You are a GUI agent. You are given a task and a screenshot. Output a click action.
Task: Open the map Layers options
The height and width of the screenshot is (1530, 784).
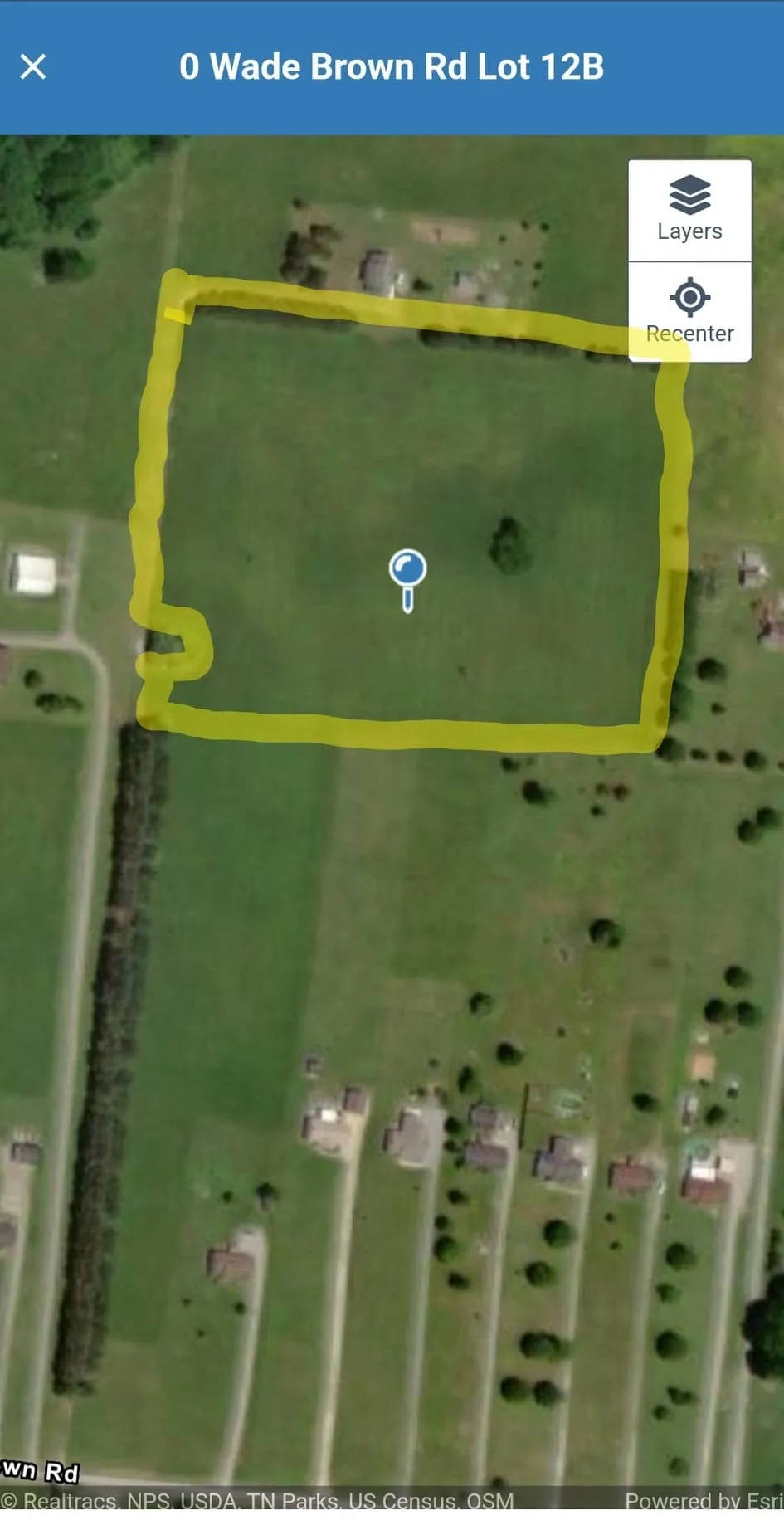click(x=689, y=210)
